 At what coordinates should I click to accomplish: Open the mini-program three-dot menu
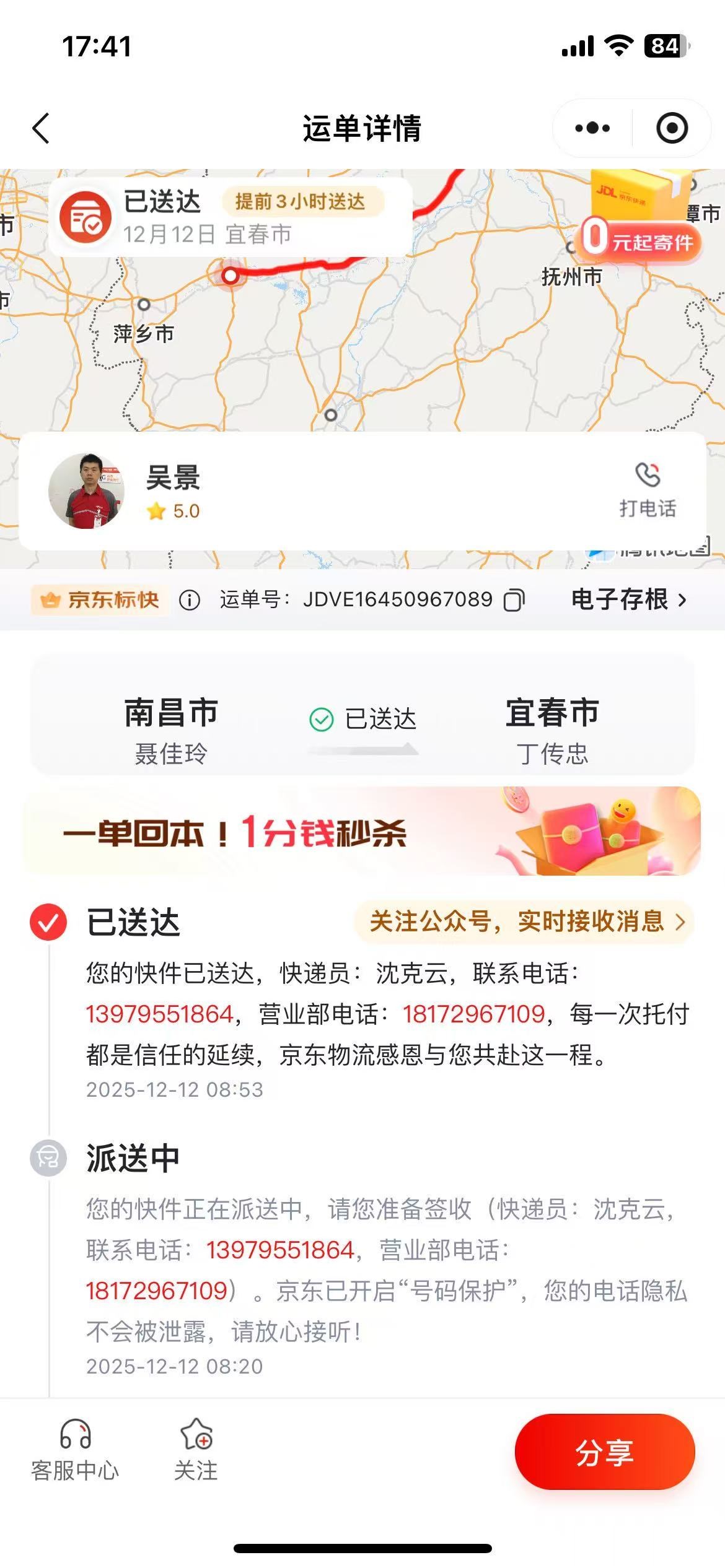(592, 129)
